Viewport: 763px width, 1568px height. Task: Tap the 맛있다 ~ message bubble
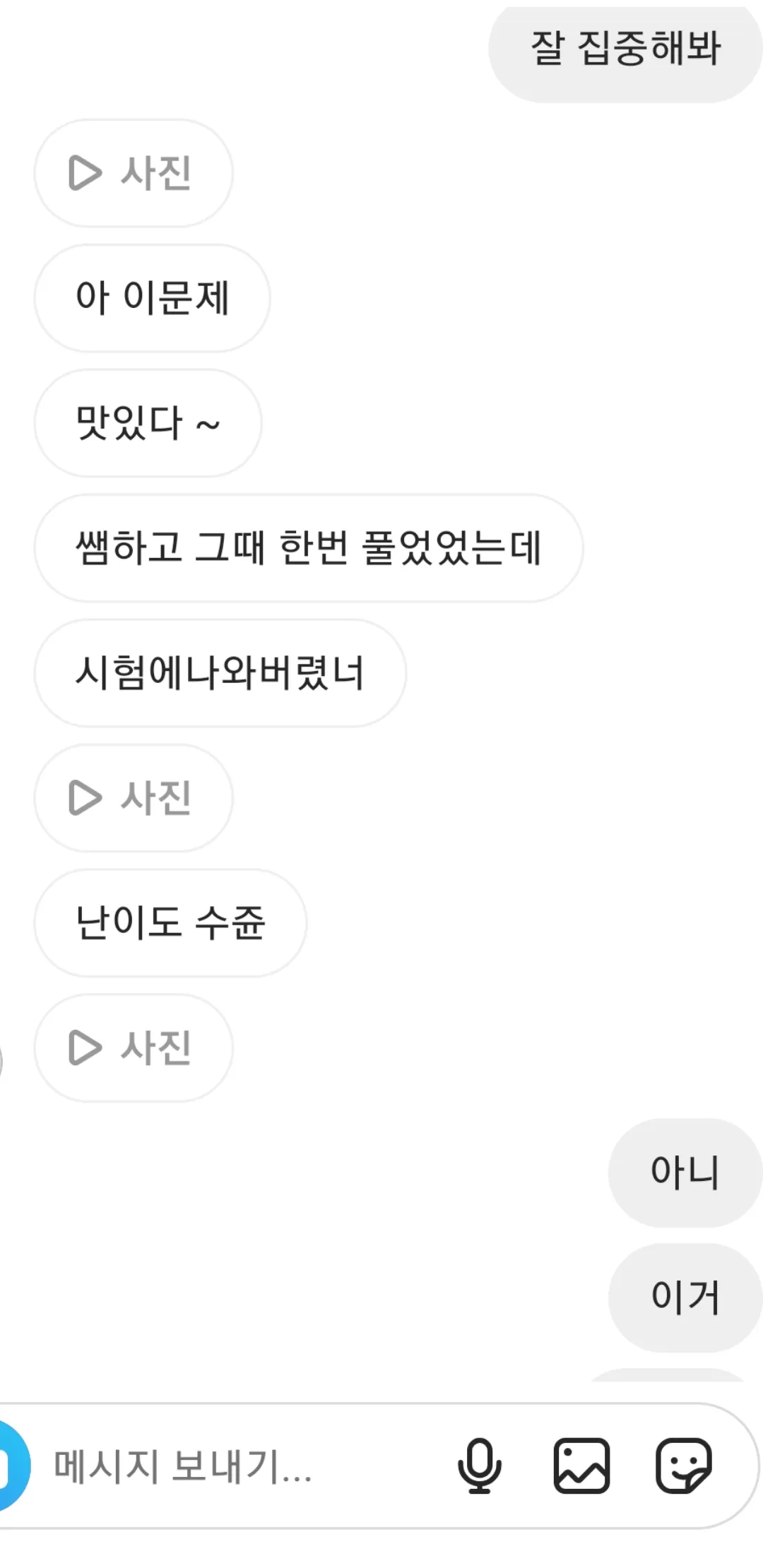[147, 424]
